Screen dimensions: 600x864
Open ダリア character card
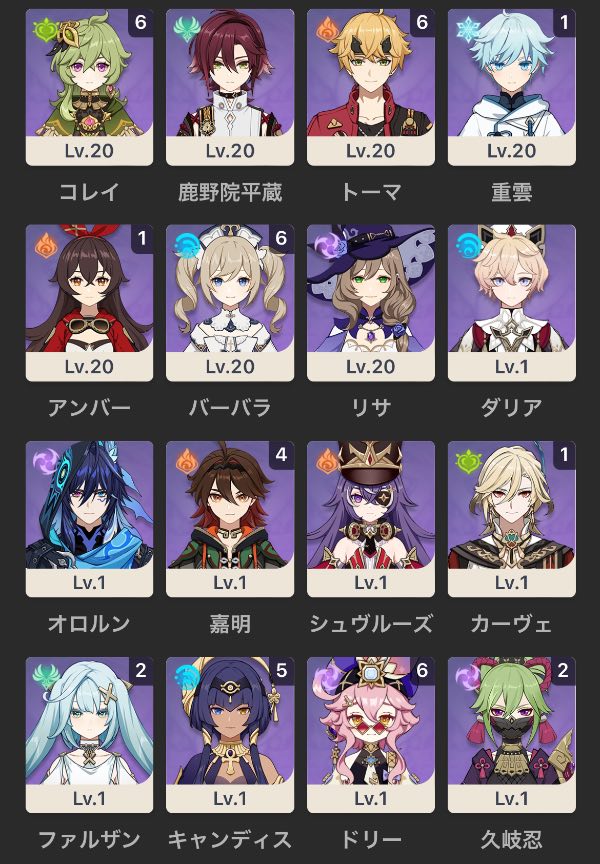512,303
